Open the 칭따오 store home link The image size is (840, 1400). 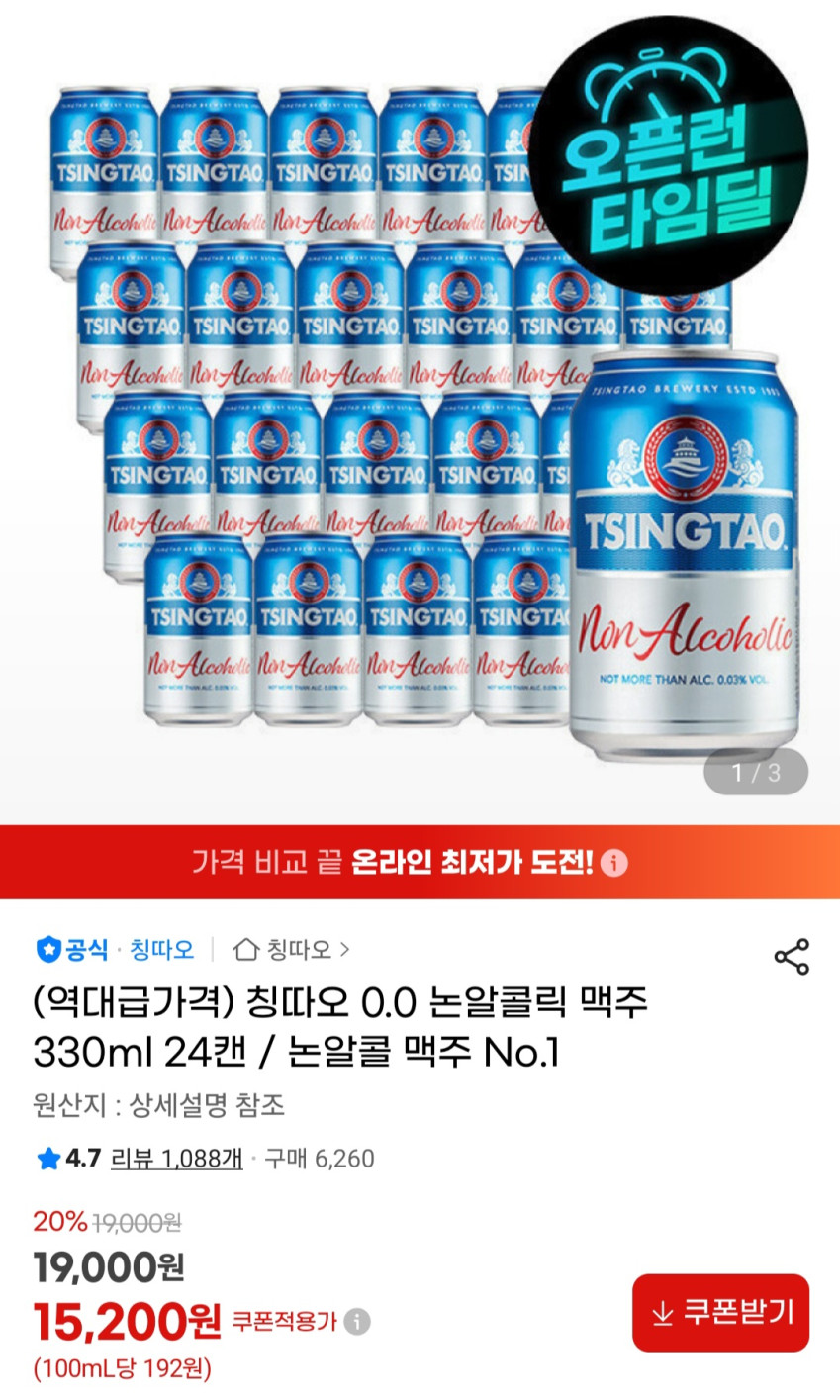click(291, 950)
